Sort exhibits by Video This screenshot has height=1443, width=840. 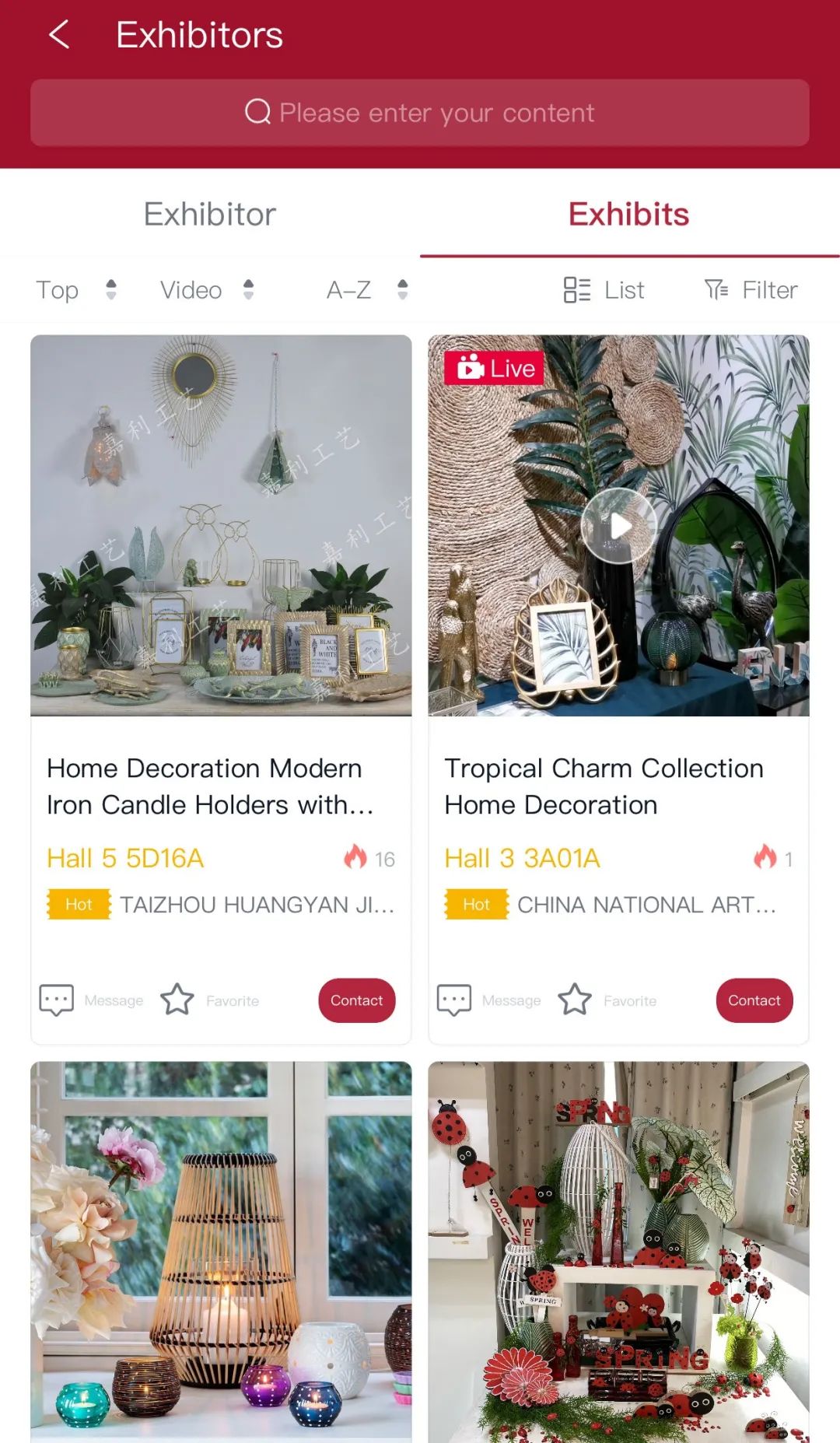click(x=206, y=290)
